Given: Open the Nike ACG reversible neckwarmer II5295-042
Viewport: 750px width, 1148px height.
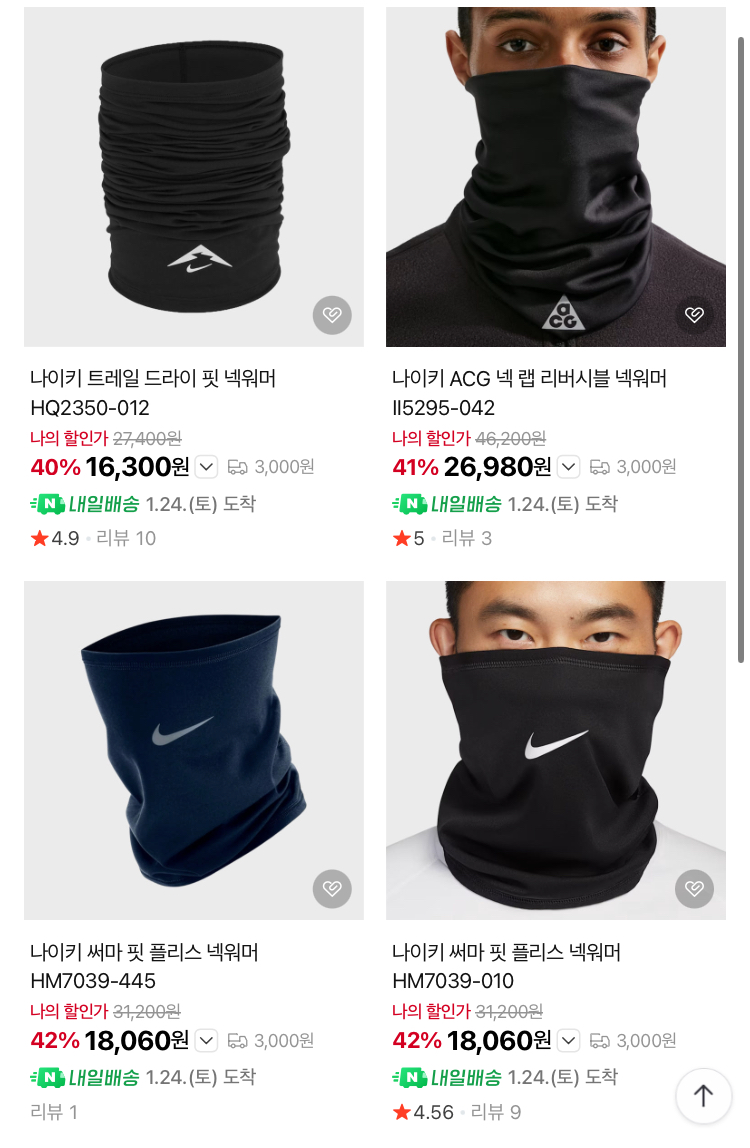Looking at the screenshot, I should 556,177.
